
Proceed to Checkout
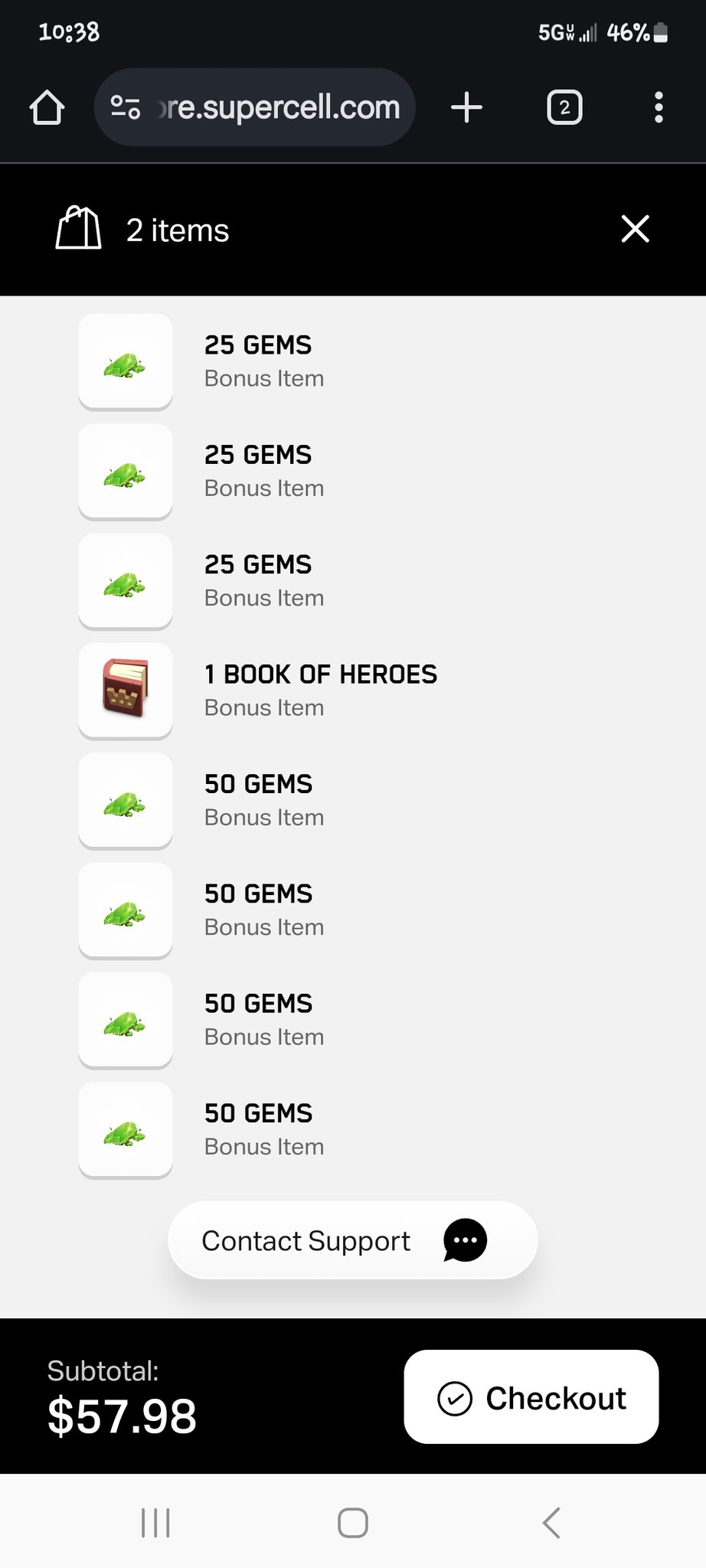click(x=531, y=1397)
